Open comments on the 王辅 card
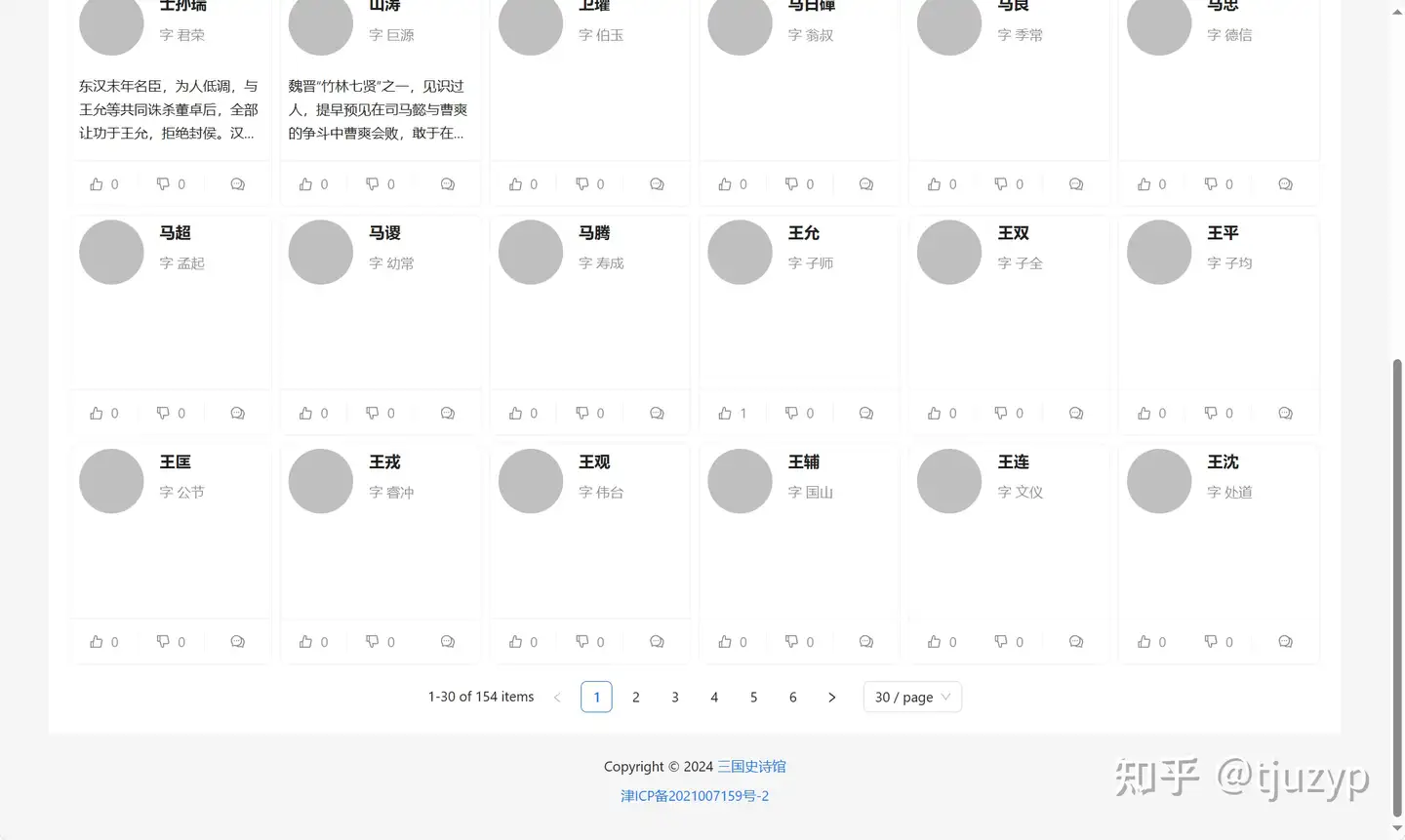The width and height of the screenshot is (1405, 840). 866,642
